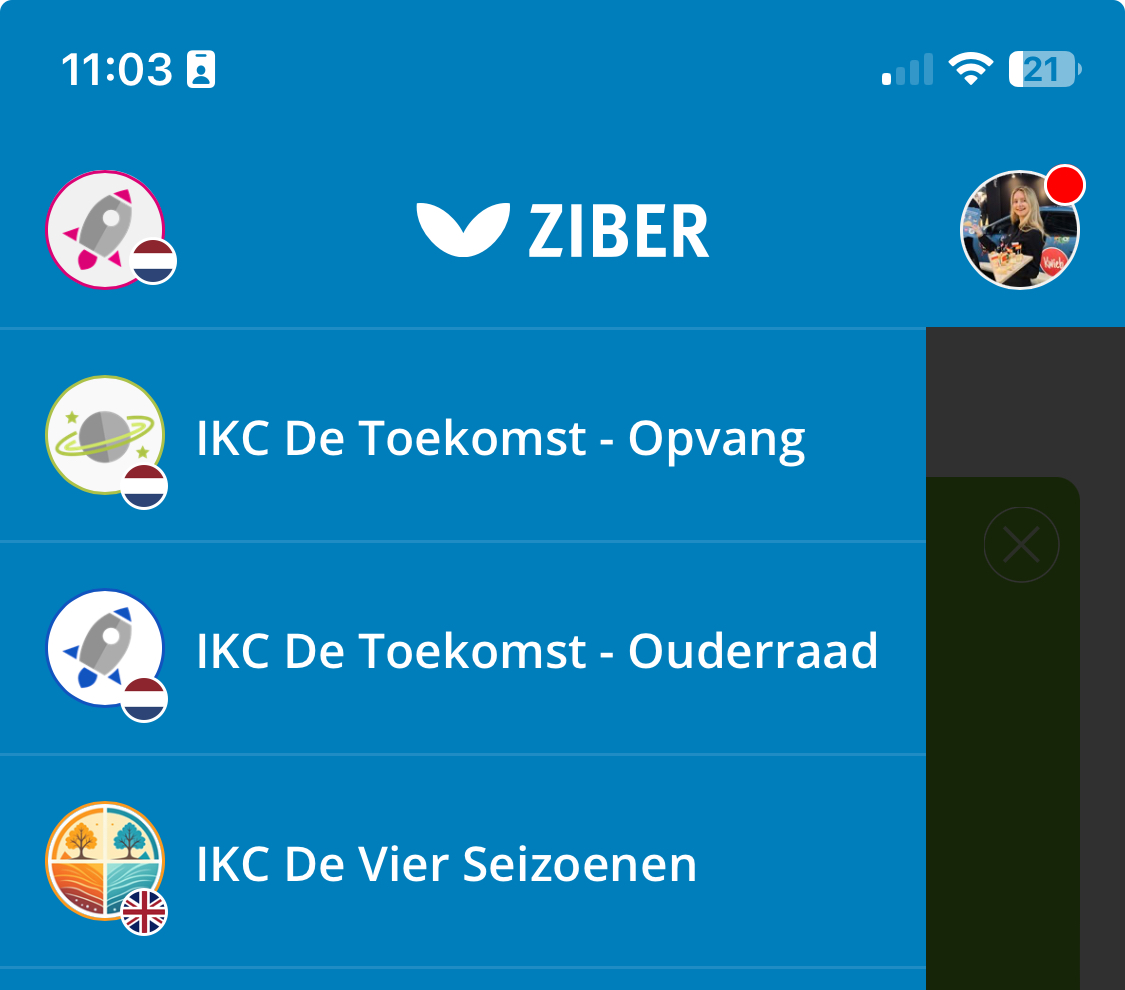Tap the rocket school switcher avatar
The height and width of the screenshot is (990, 1125).
[x=106, y=230]
